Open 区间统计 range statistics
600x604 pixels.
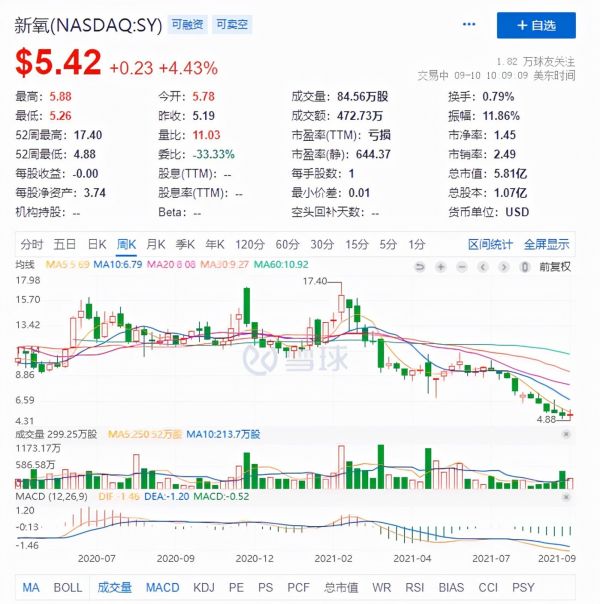click(x=490, y=244)
